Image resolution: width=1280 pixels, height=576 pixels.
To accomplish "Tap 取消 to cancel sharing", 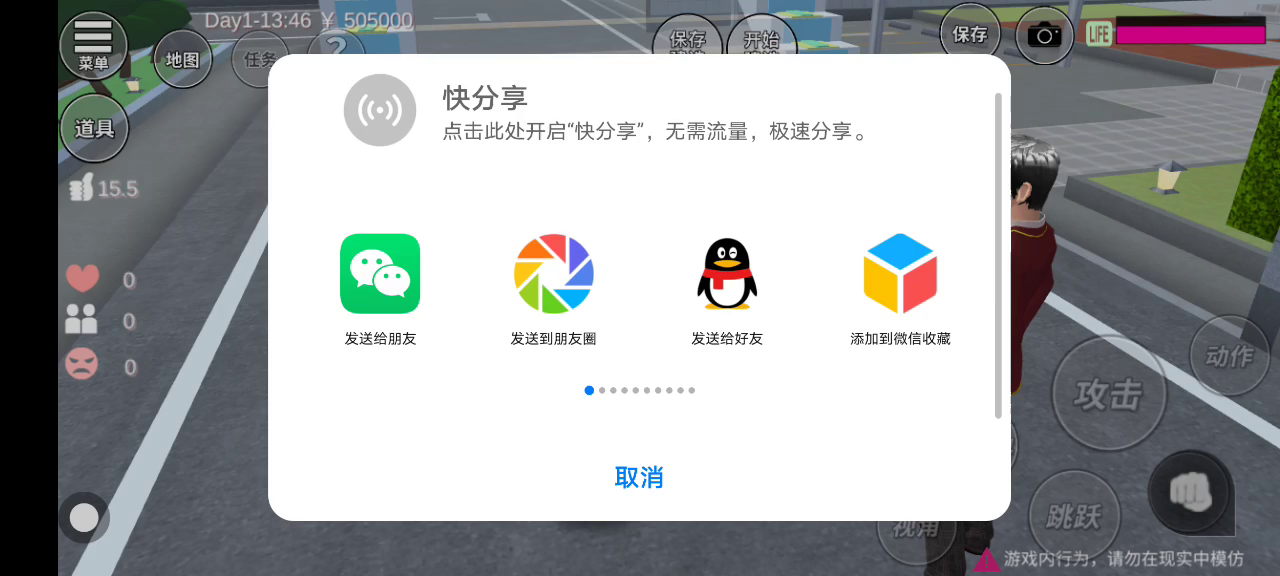I will [639, 477].
